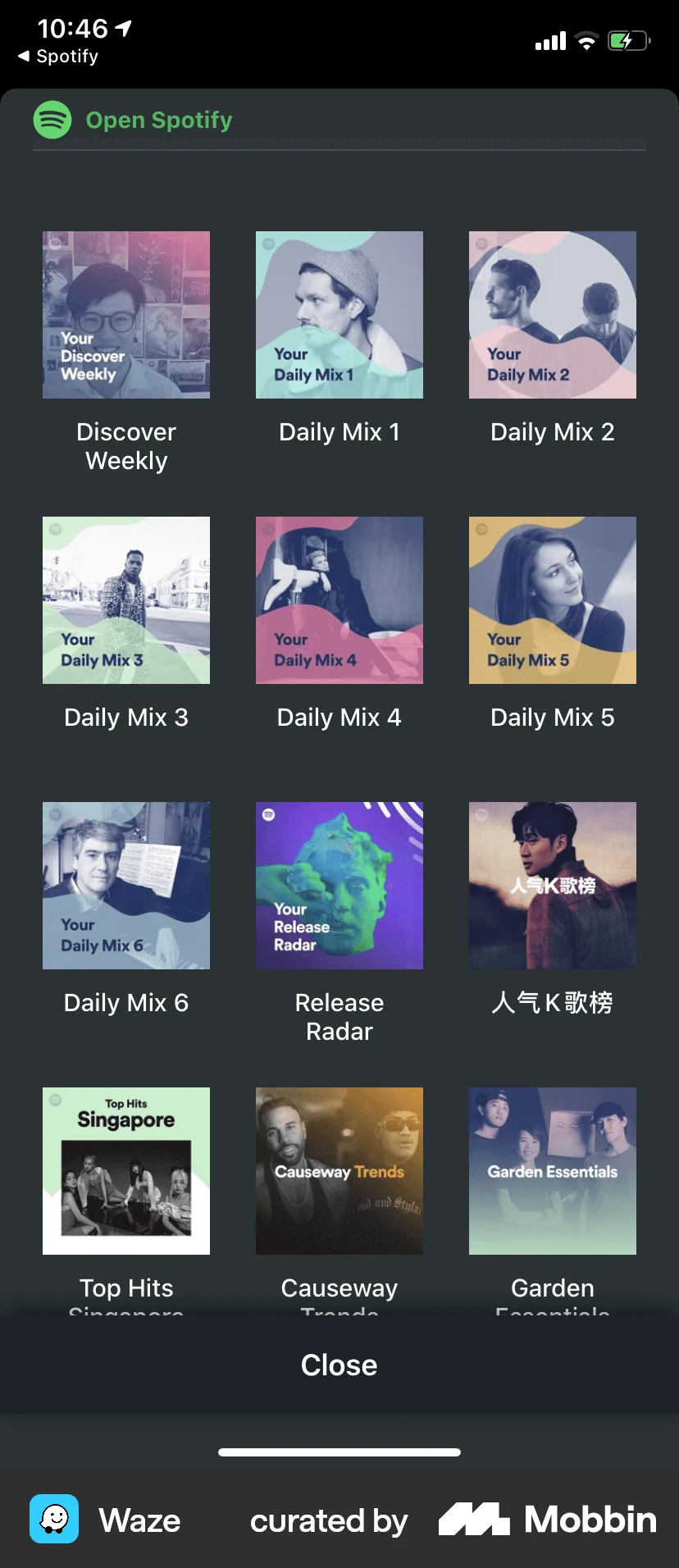This screenshot has width=679, height=1568.
Task: Close the Spotify playlist sheet
Action: tap(339, 1365)
